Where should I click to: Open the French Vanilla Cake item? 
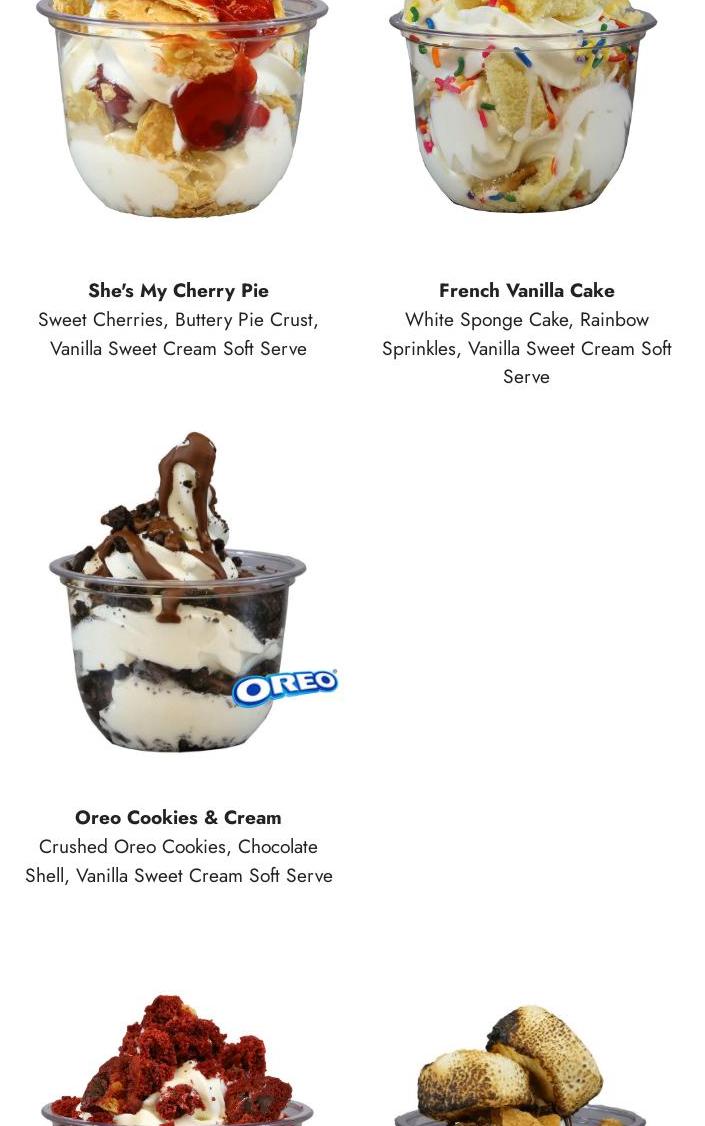point(526,290)
